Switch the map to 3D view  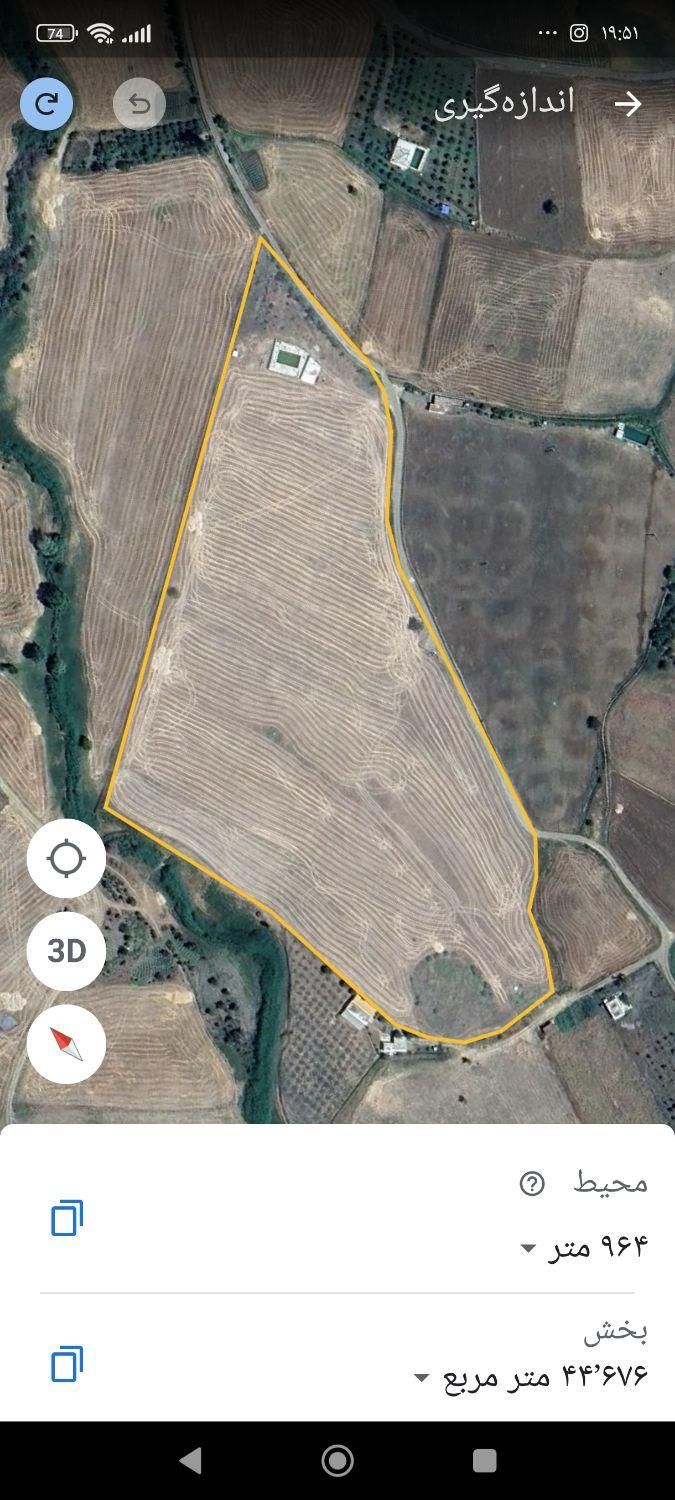66,951
